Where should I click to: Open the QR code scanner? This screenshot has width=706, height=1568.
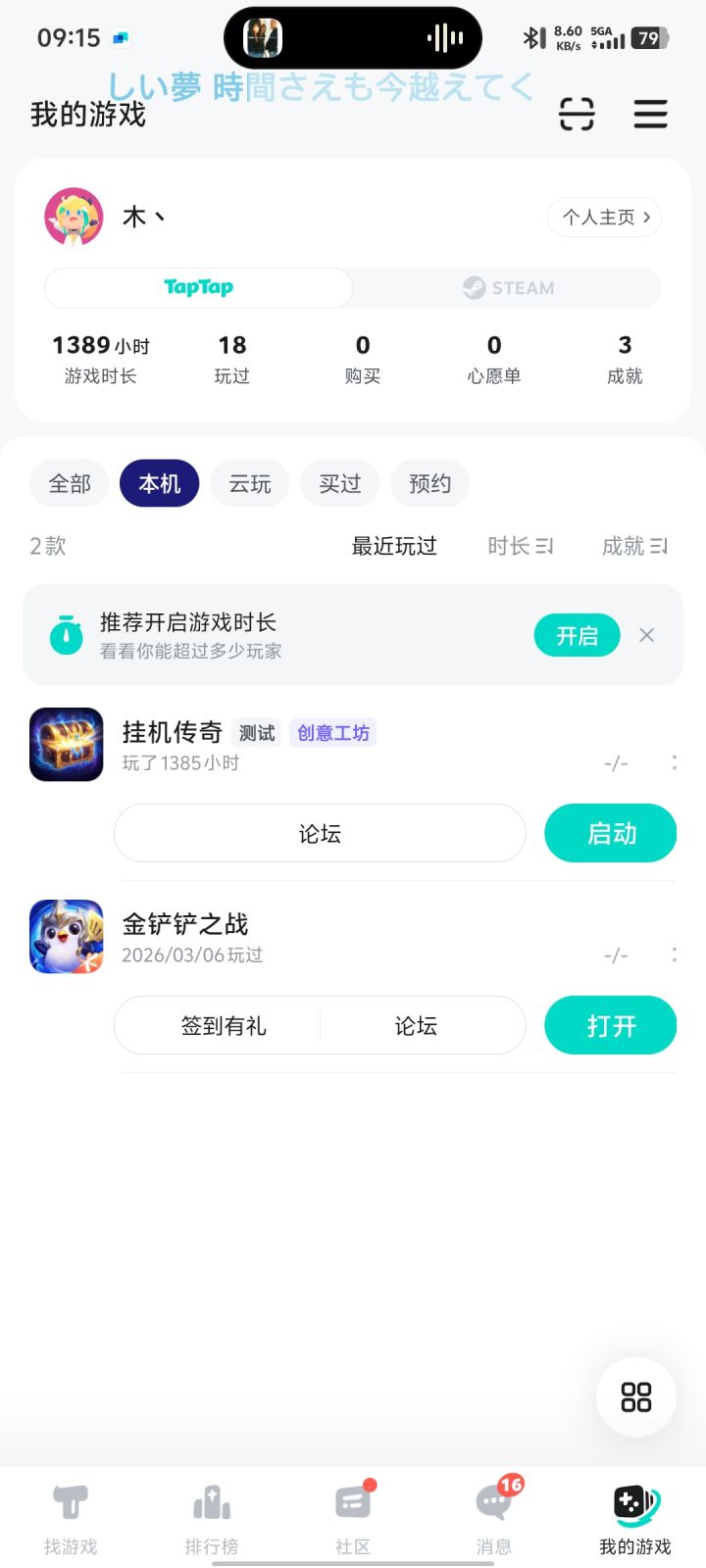coord(577,115)
